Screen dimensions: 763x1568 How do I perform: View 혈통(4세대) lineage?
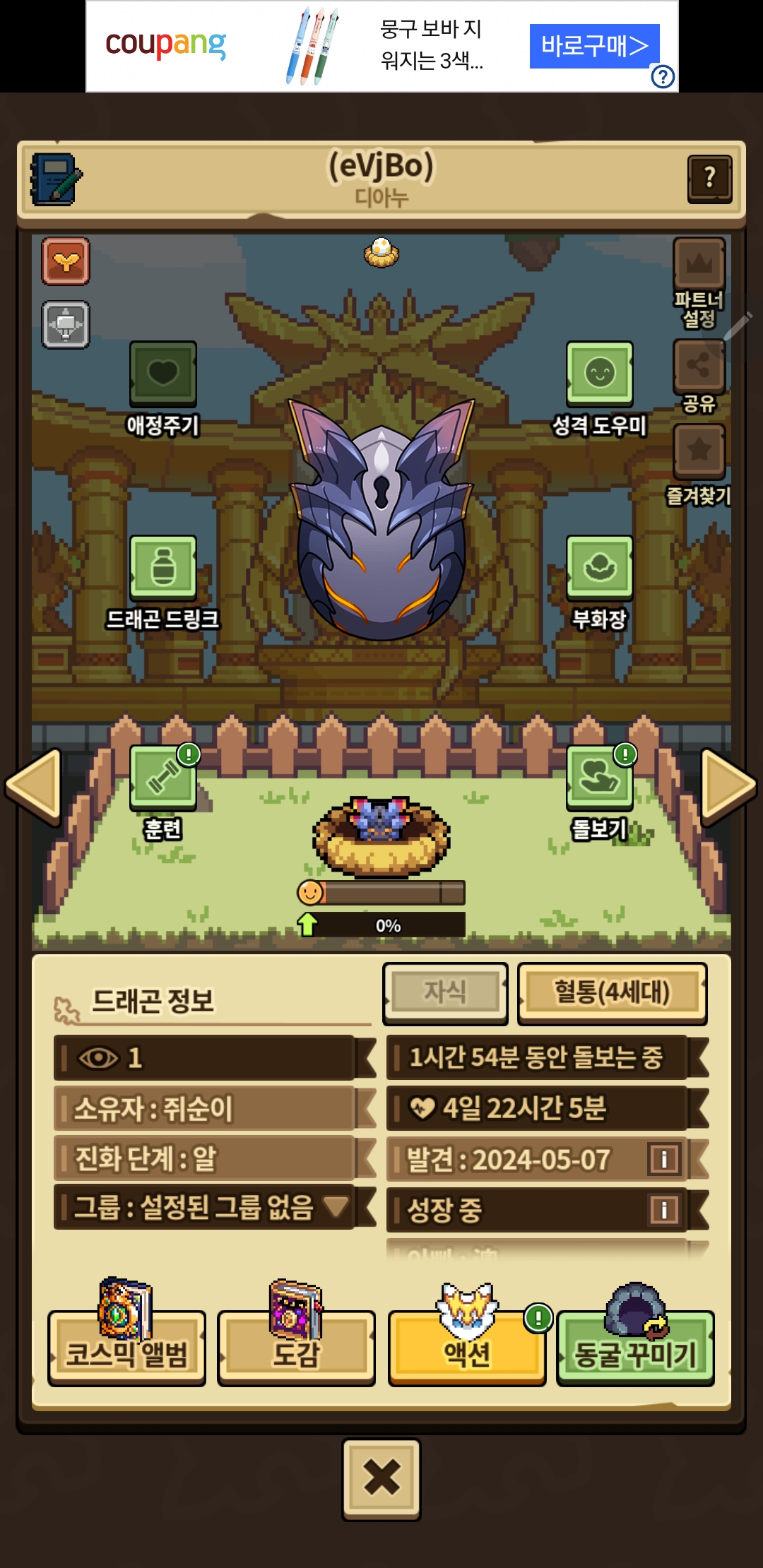point(612,993)
